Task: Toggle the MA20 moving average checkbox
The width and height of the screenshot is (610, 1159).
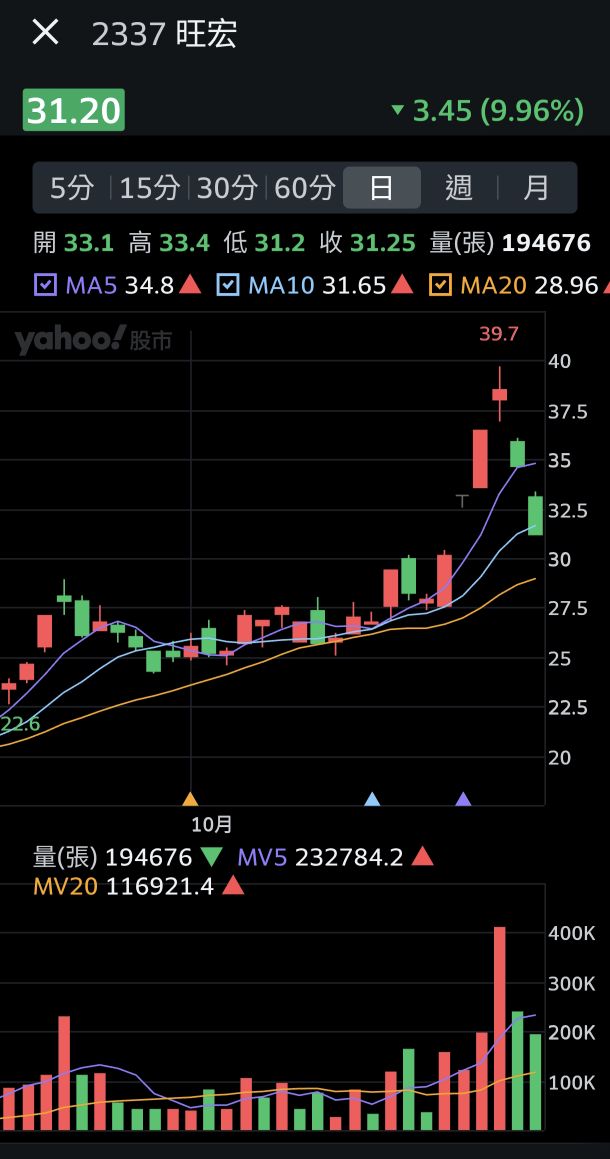Action: (441, 285)
